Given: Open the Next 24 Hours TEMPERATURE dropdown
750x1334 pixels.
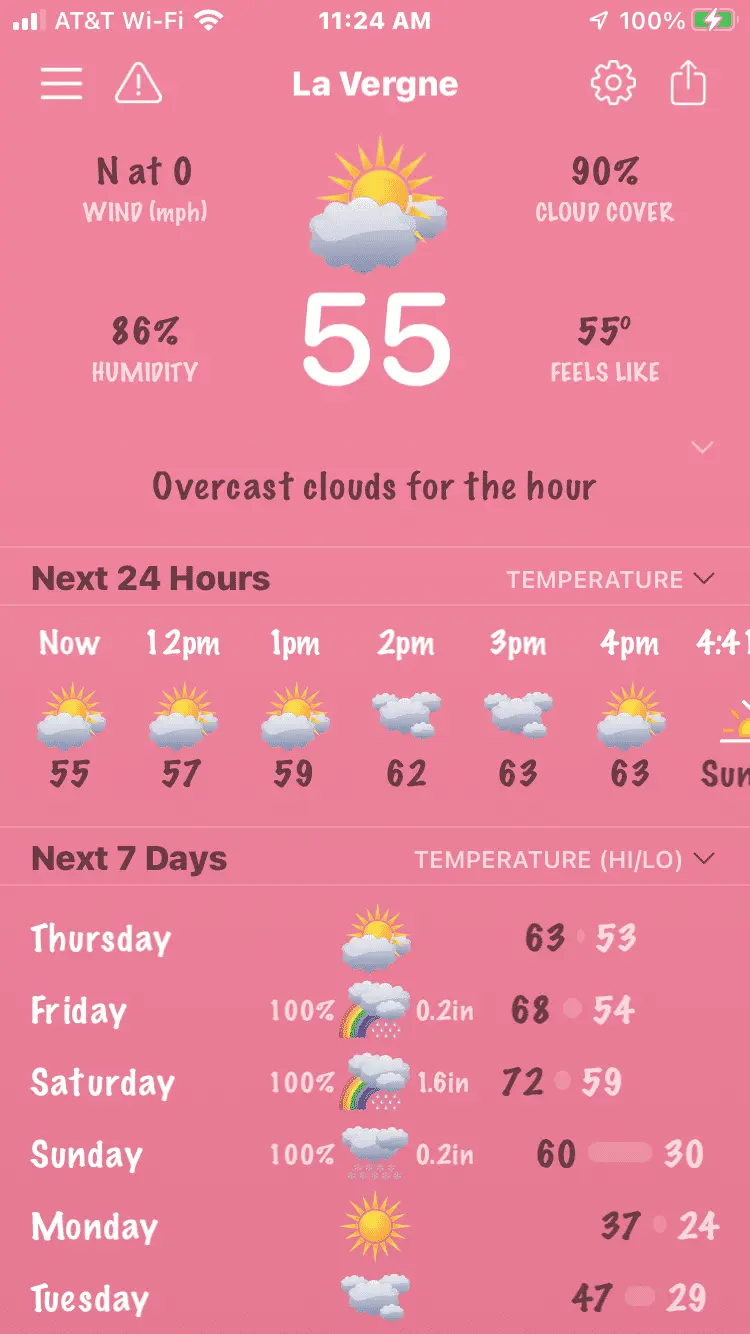Looking at the screenshot, I should [x=610, y=580].
